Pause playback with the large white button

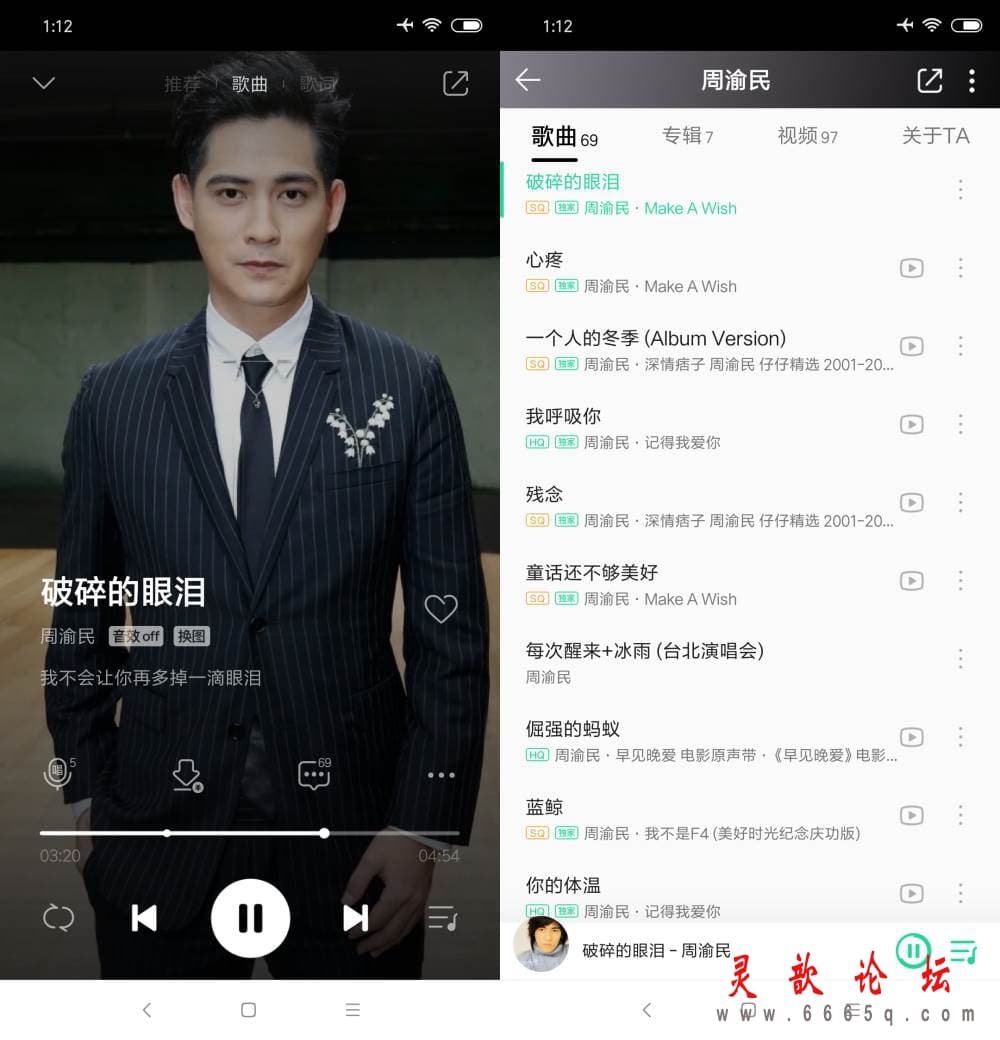coord(250,917)
